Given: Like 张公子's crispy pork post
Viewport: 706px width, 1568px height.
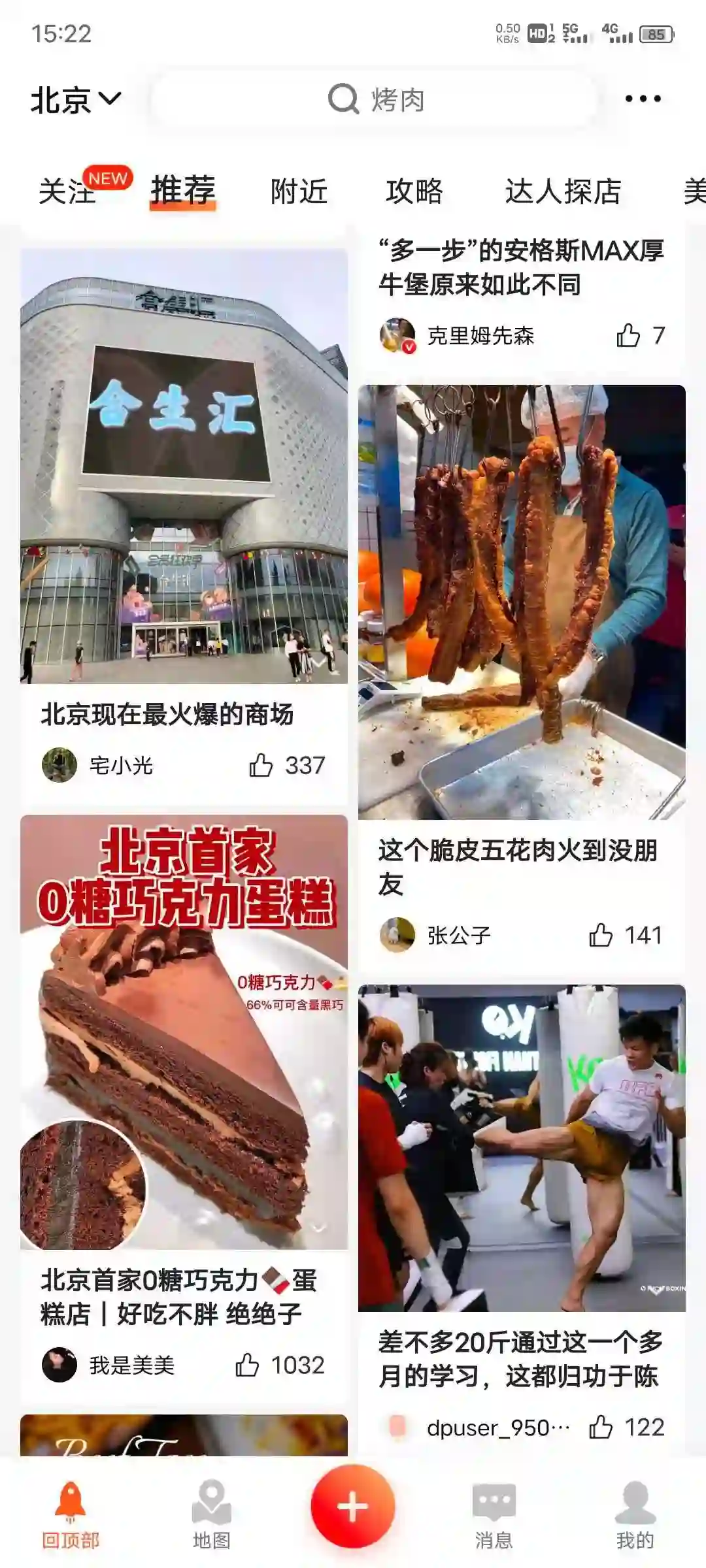Looking at the screenshot, I should point(601,935).
